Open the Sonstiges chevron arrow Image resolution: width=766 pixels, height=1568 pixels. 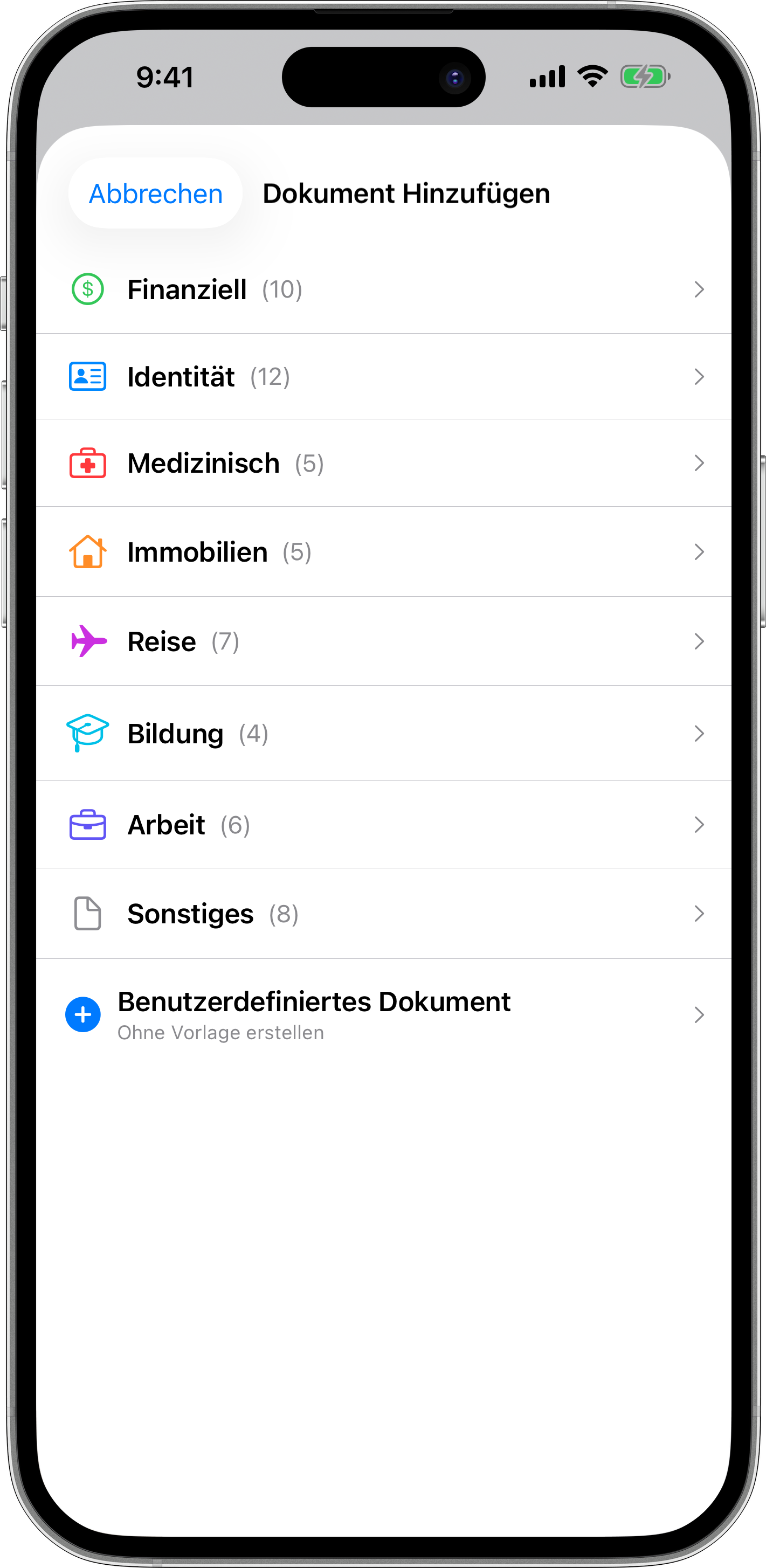(699, 913)
